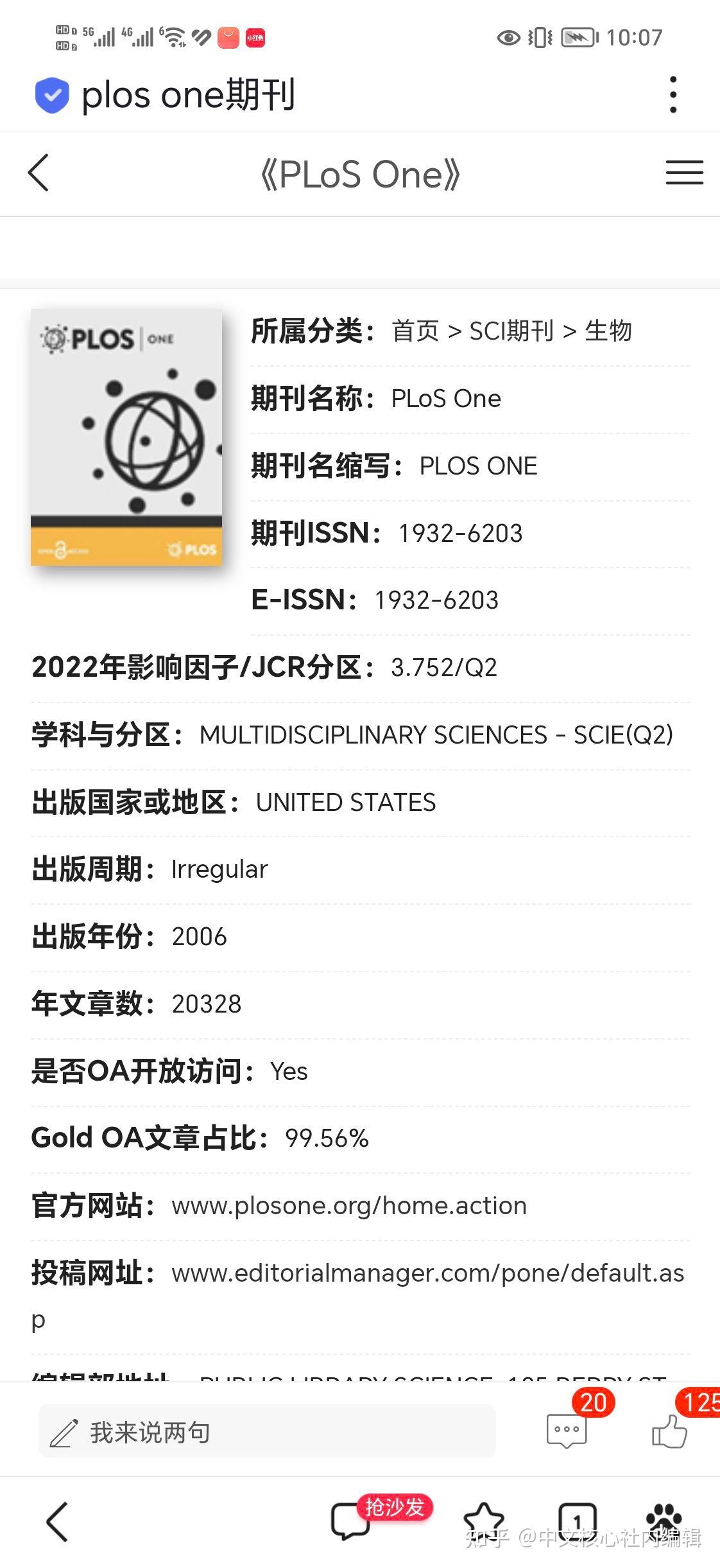Tap the PLOS ONE journal cover image
Image resolution: width=720 pixels, height=1568 pixels.
[x=126, y=439]
